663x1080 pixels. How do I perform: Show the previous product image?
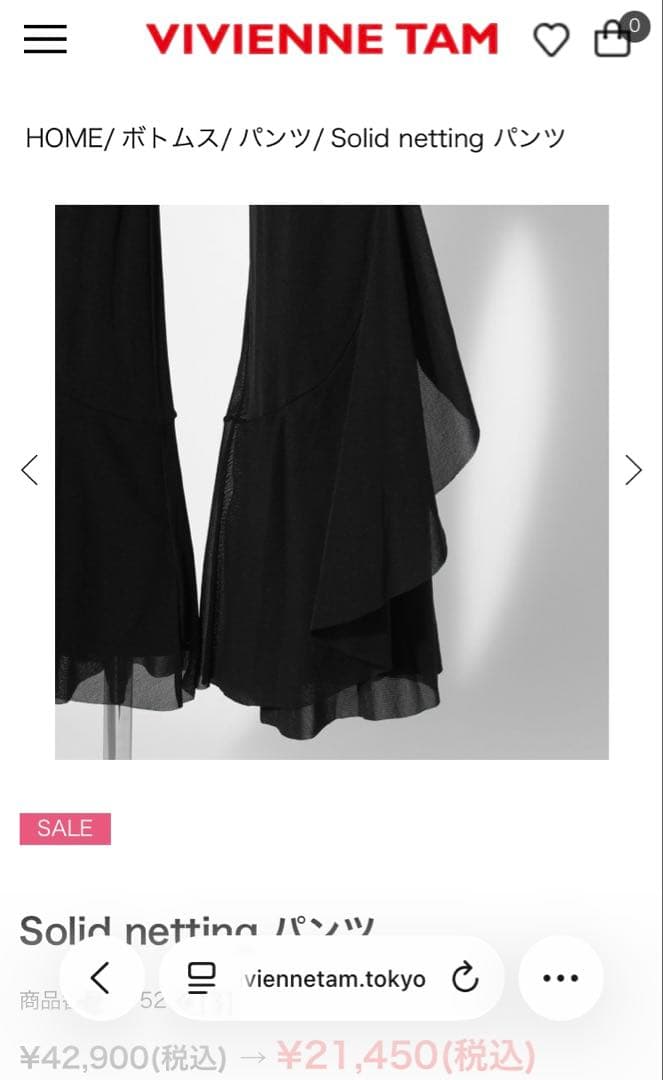coord(30,470)
